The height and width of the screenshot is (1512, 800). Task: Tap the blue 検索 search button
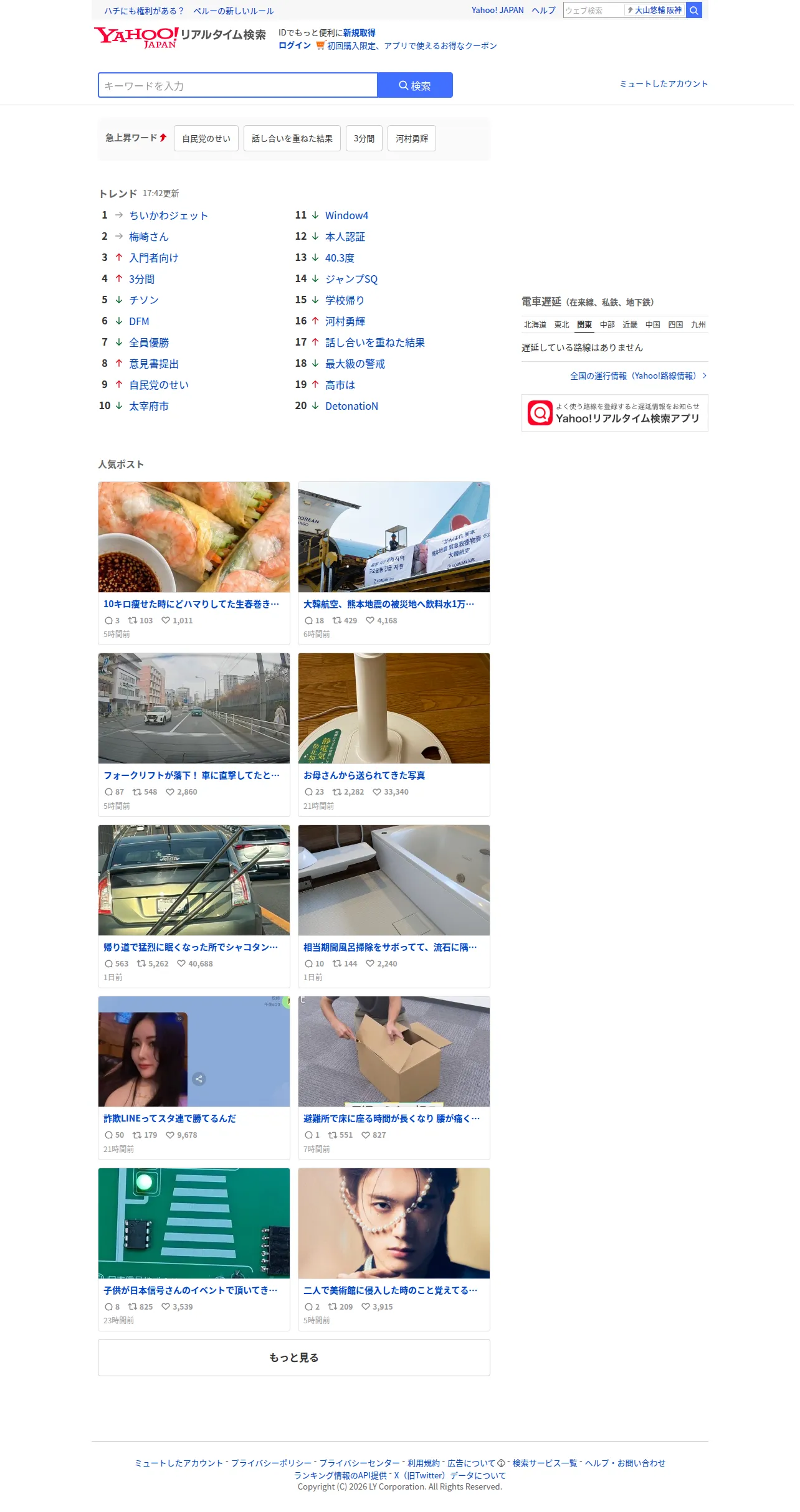point(415,85)
